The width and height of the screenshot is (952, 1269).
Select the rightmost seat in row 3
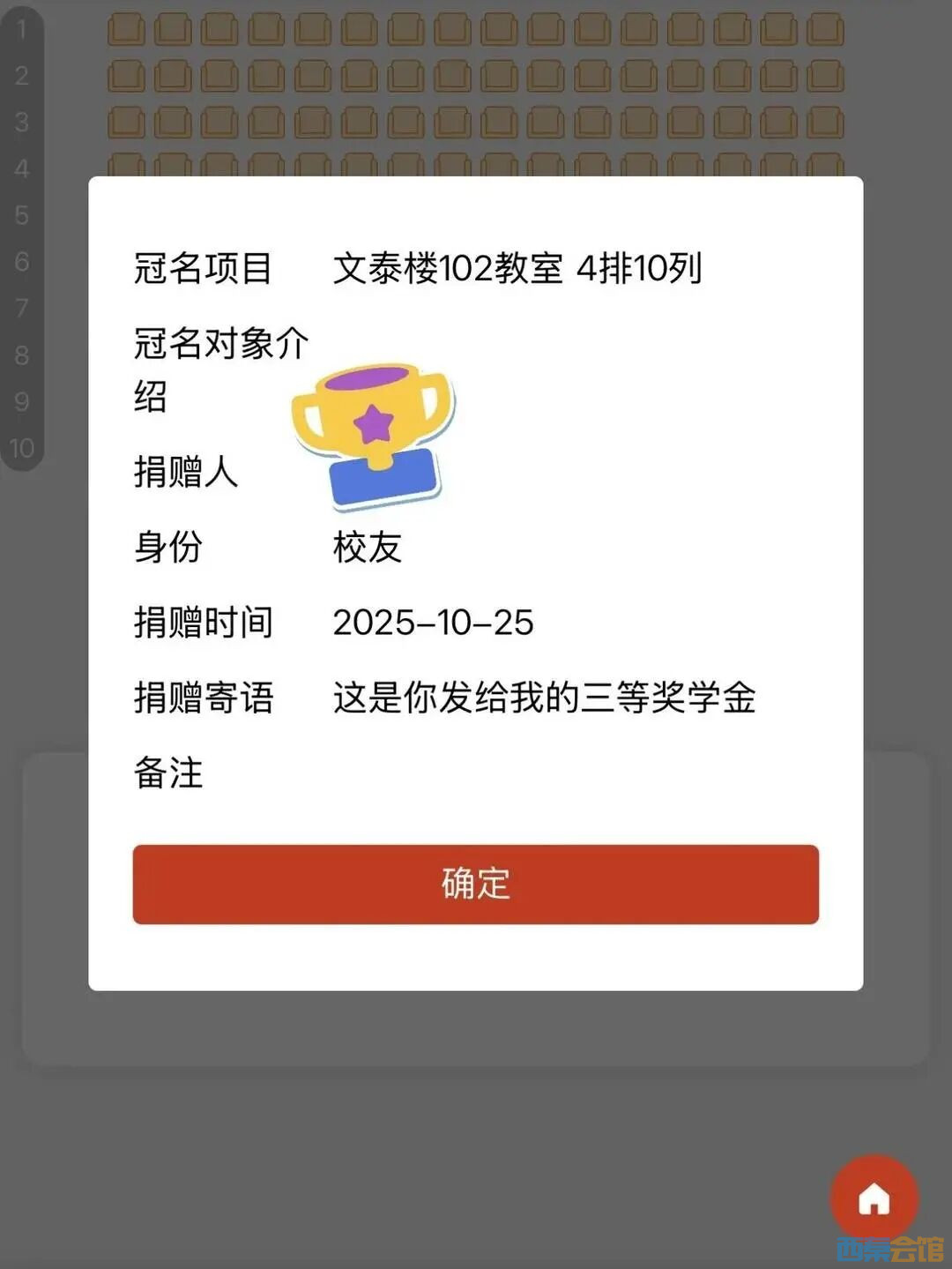pos(827,123)
